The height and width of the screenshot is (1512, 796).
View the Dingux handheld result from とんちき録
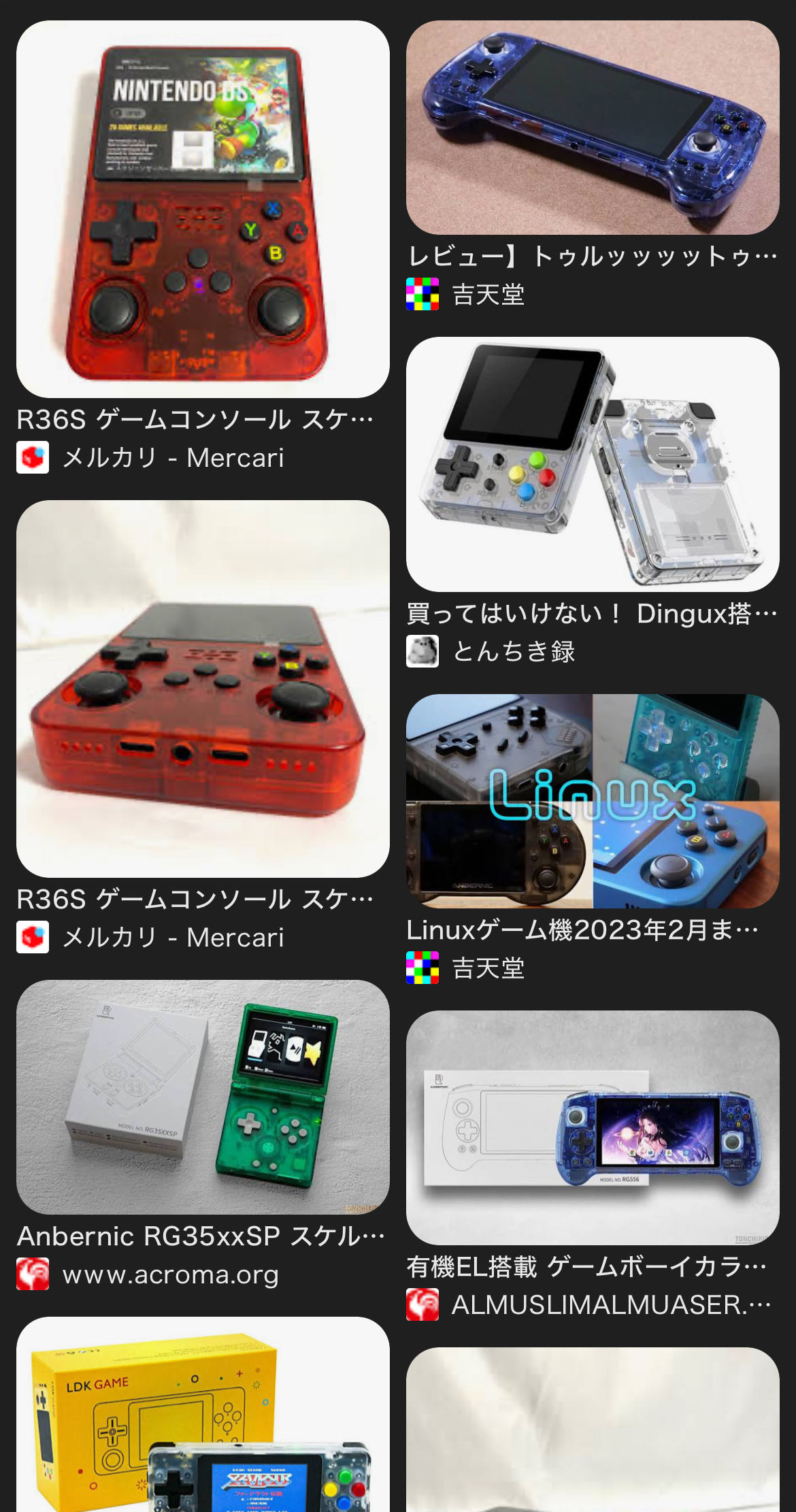pos(593,464)
